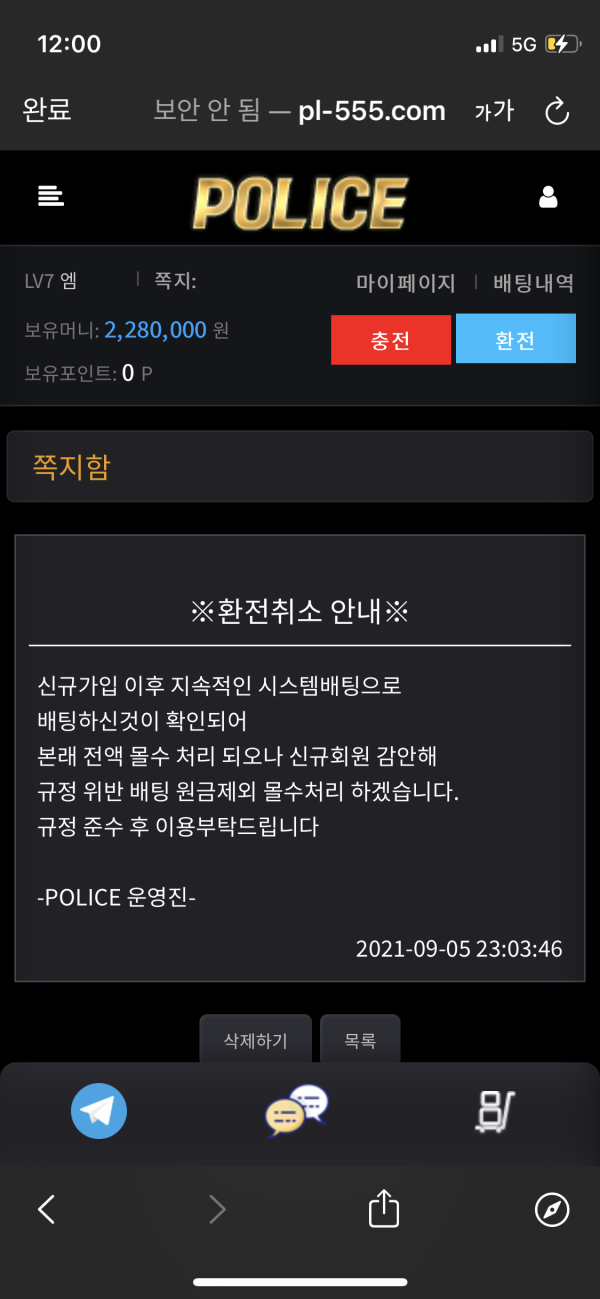Tap the red 충전 button
600x1299 pixels.
tap(391, 340)
